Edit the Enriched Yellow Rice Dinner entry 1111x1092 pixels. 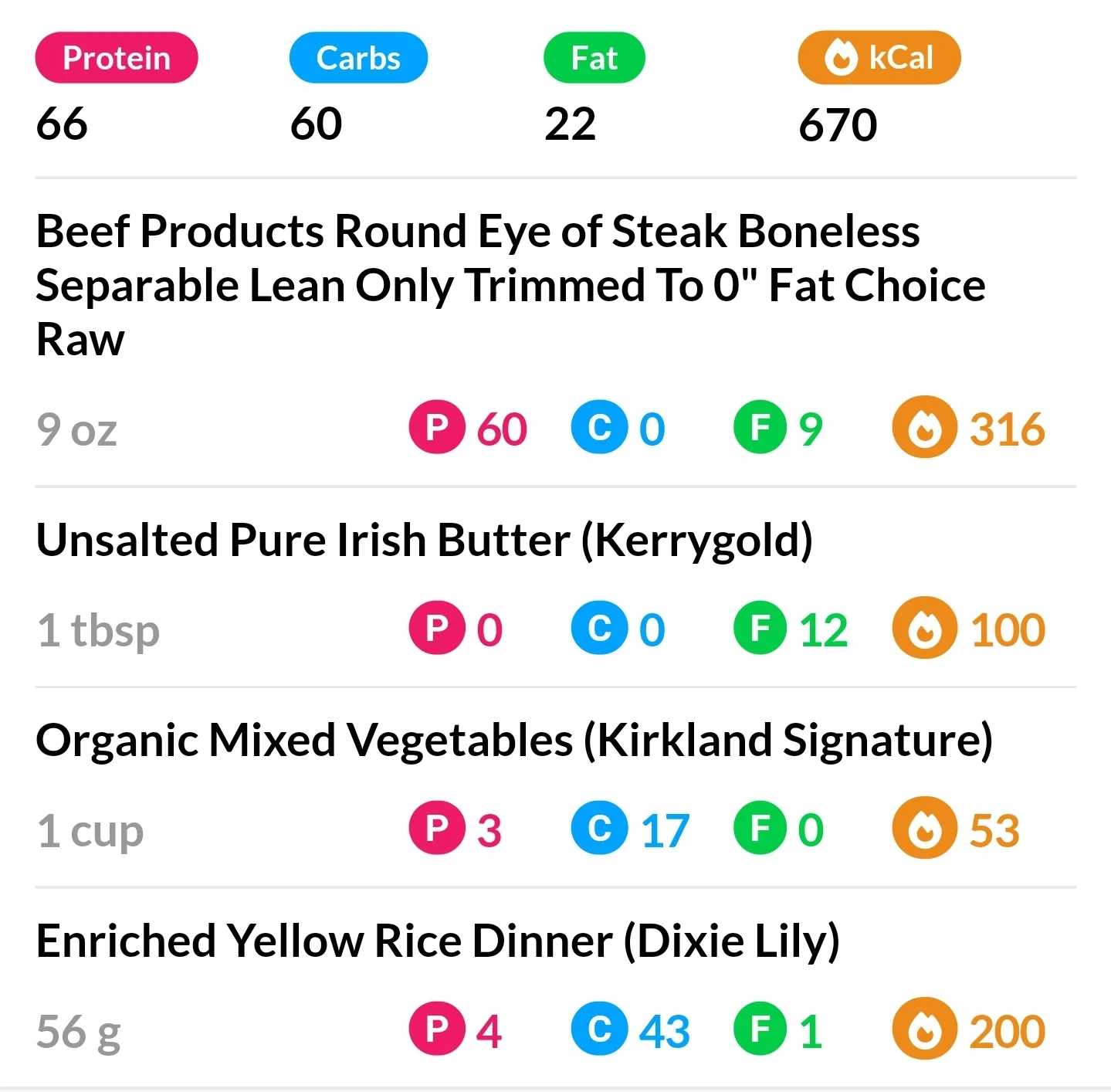point(438,941)
